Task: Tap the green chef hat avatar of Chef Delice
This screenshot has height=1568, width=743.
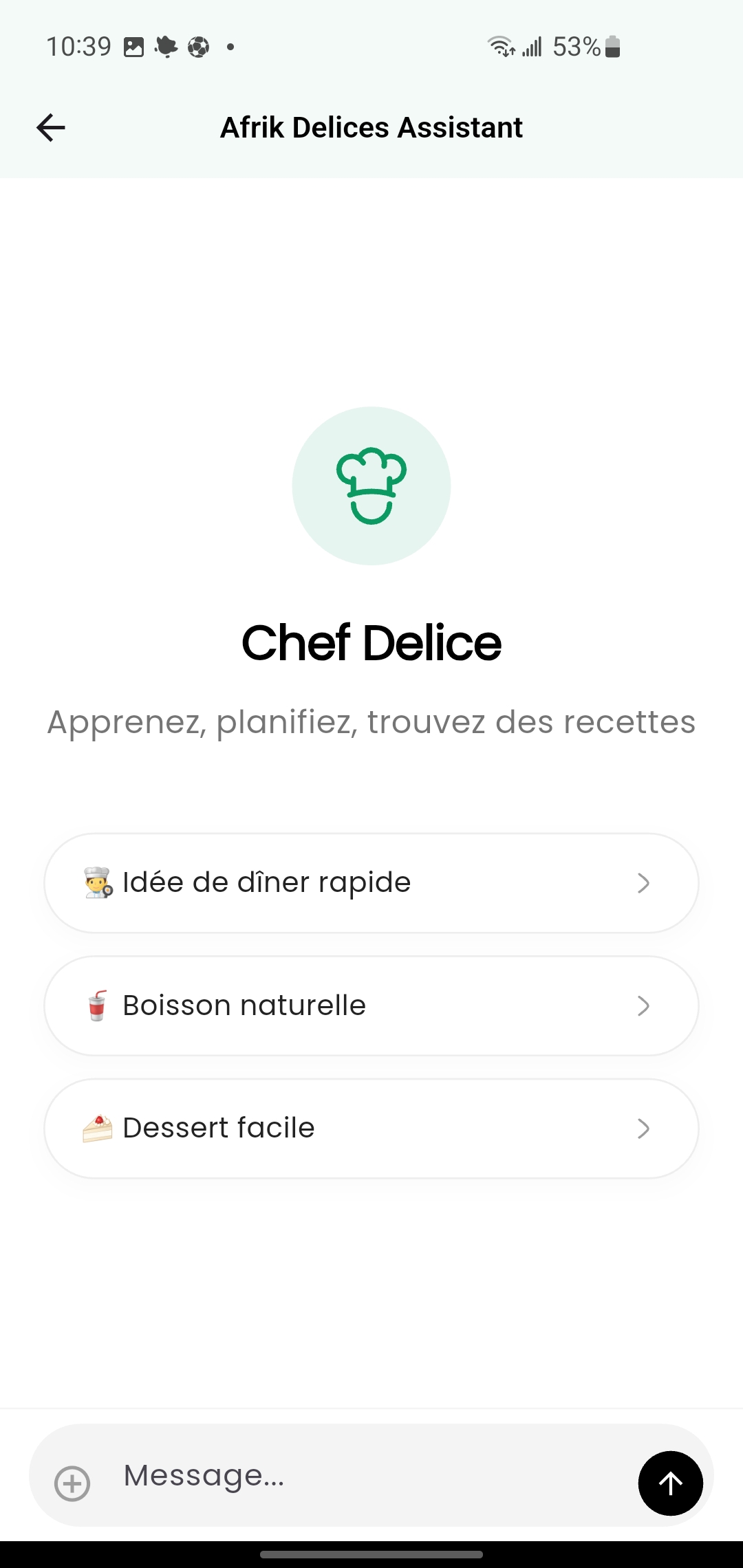Action: [x=371, y=486]
